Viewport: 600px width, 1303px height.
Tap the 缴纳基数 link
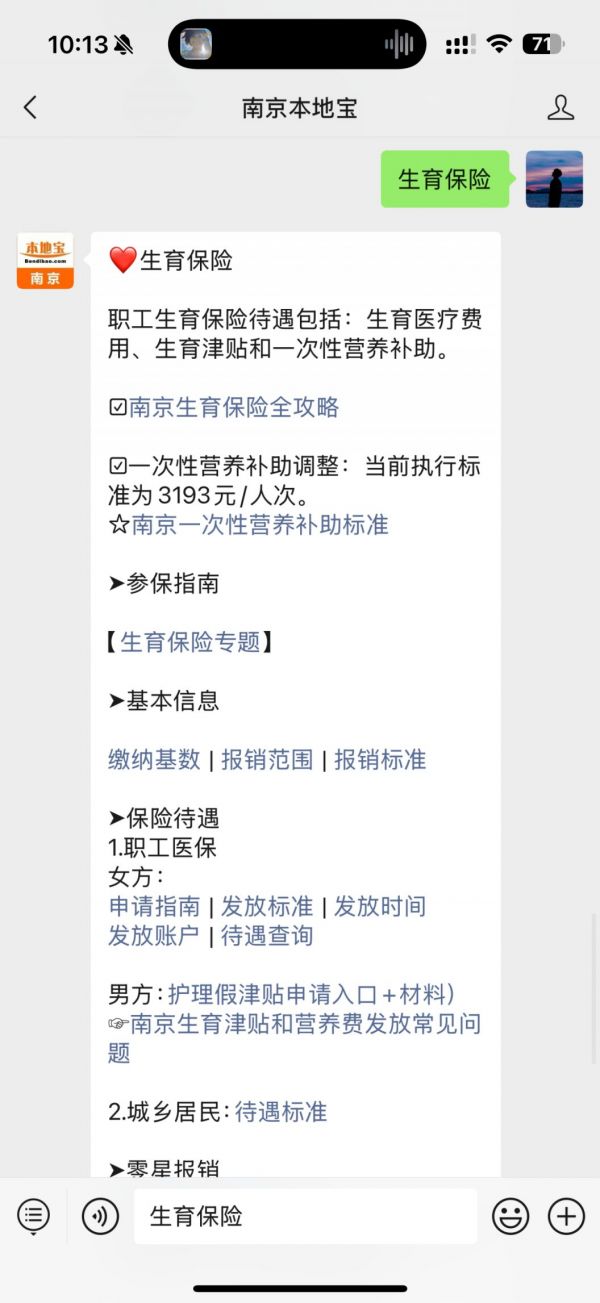pos(154,759)
